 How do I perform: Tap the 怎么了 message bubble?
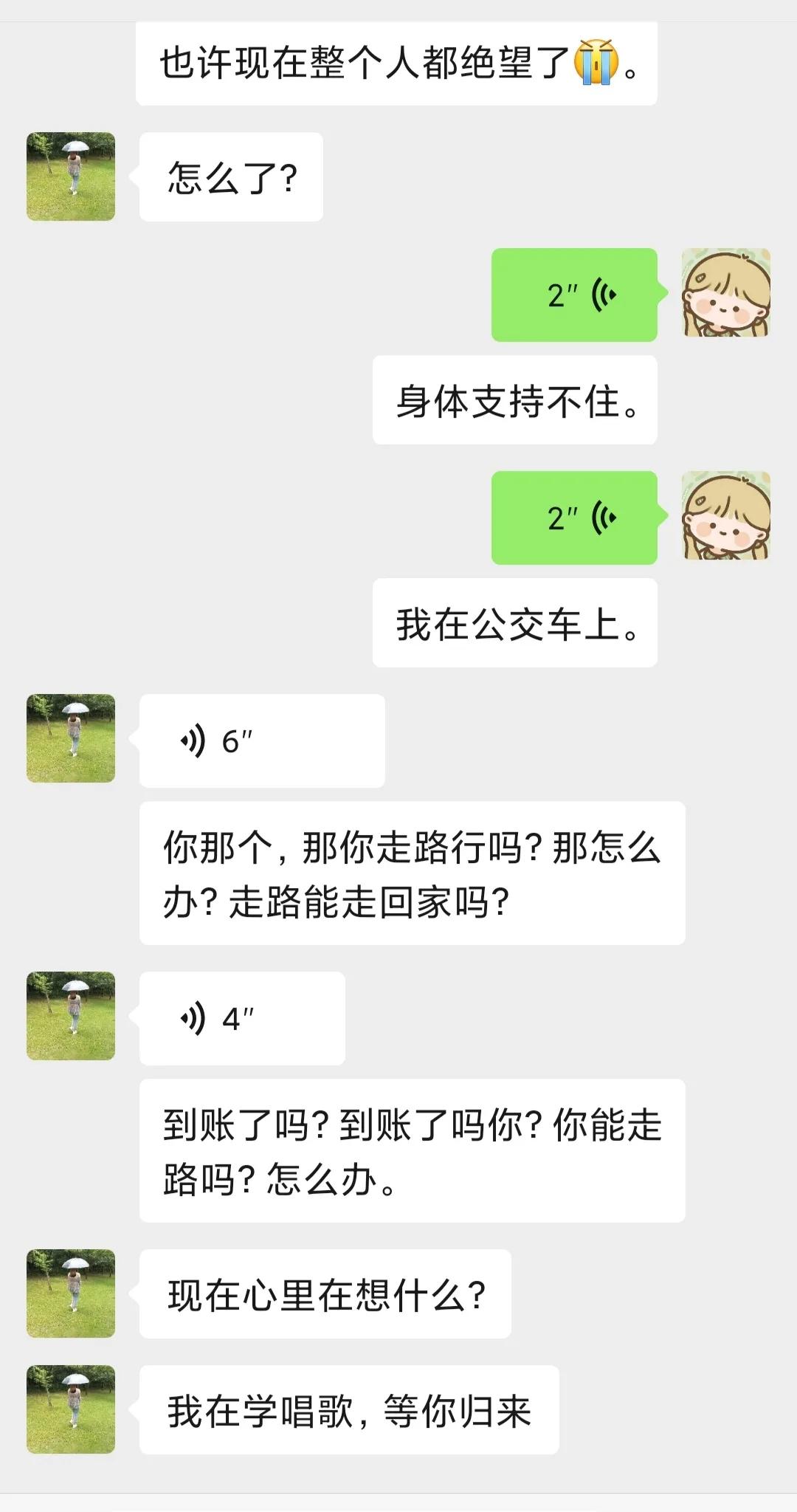point(231,175)
